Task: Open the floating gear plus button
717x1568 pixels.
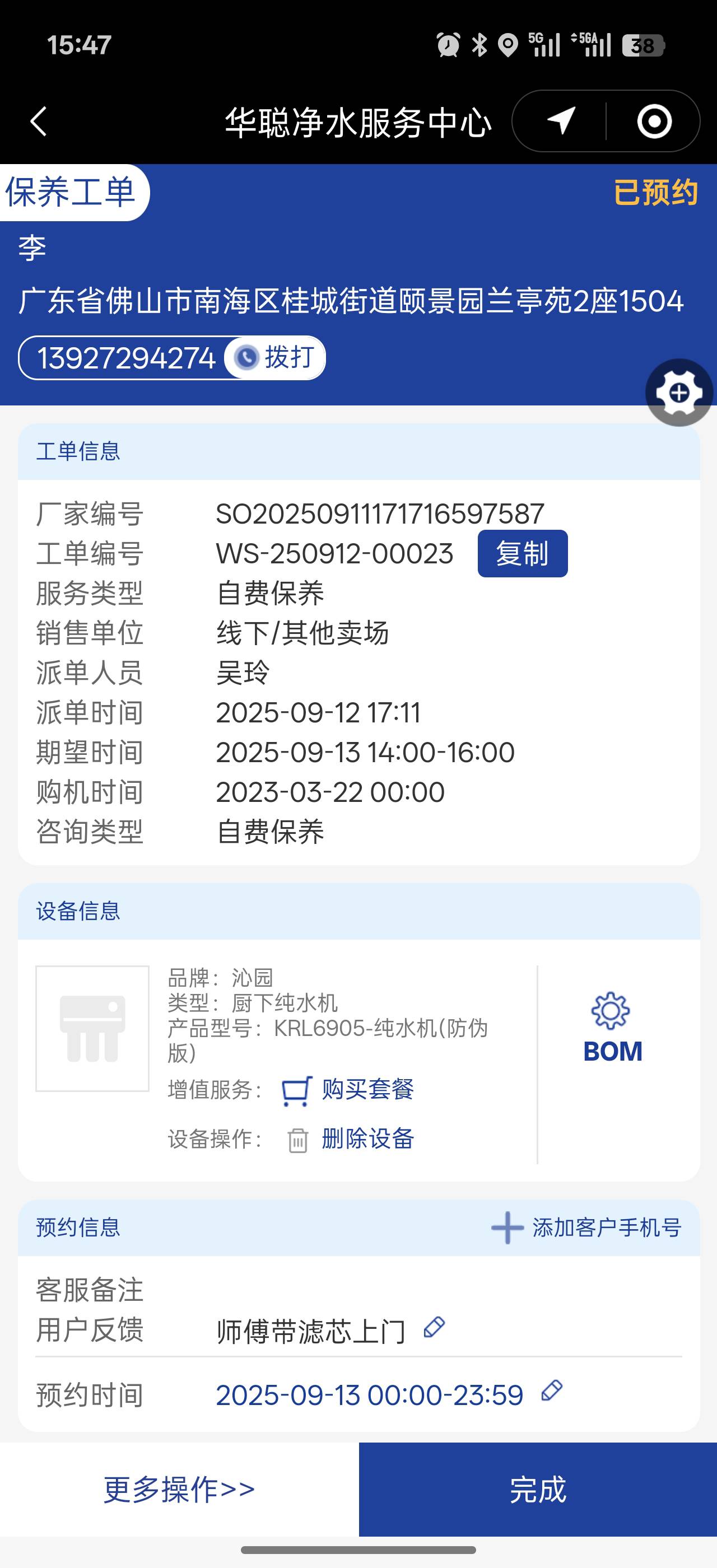Action: click(679, 393)
